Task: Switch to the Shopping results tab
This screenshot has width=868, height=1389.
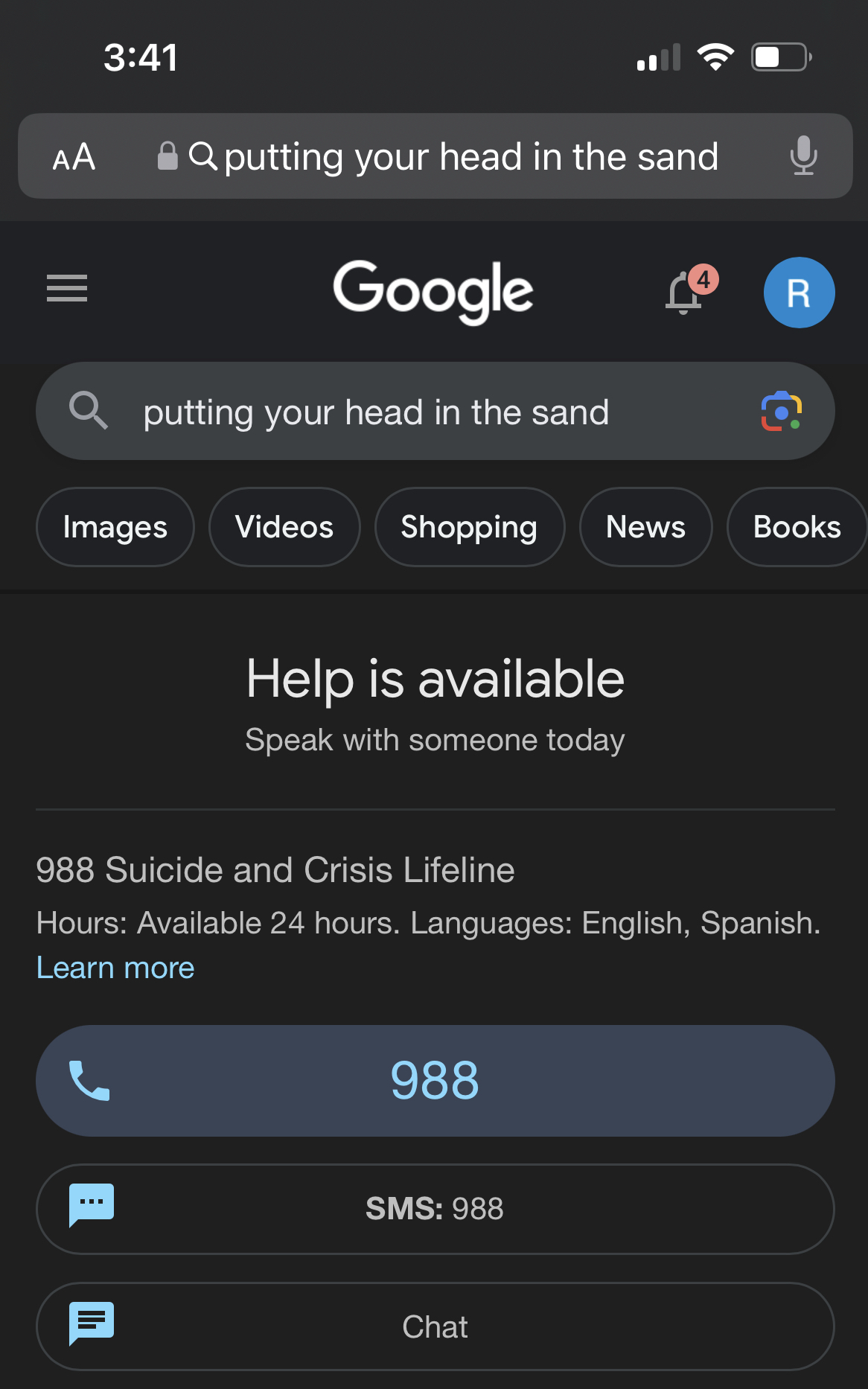Action: click(x=469, y=527)
